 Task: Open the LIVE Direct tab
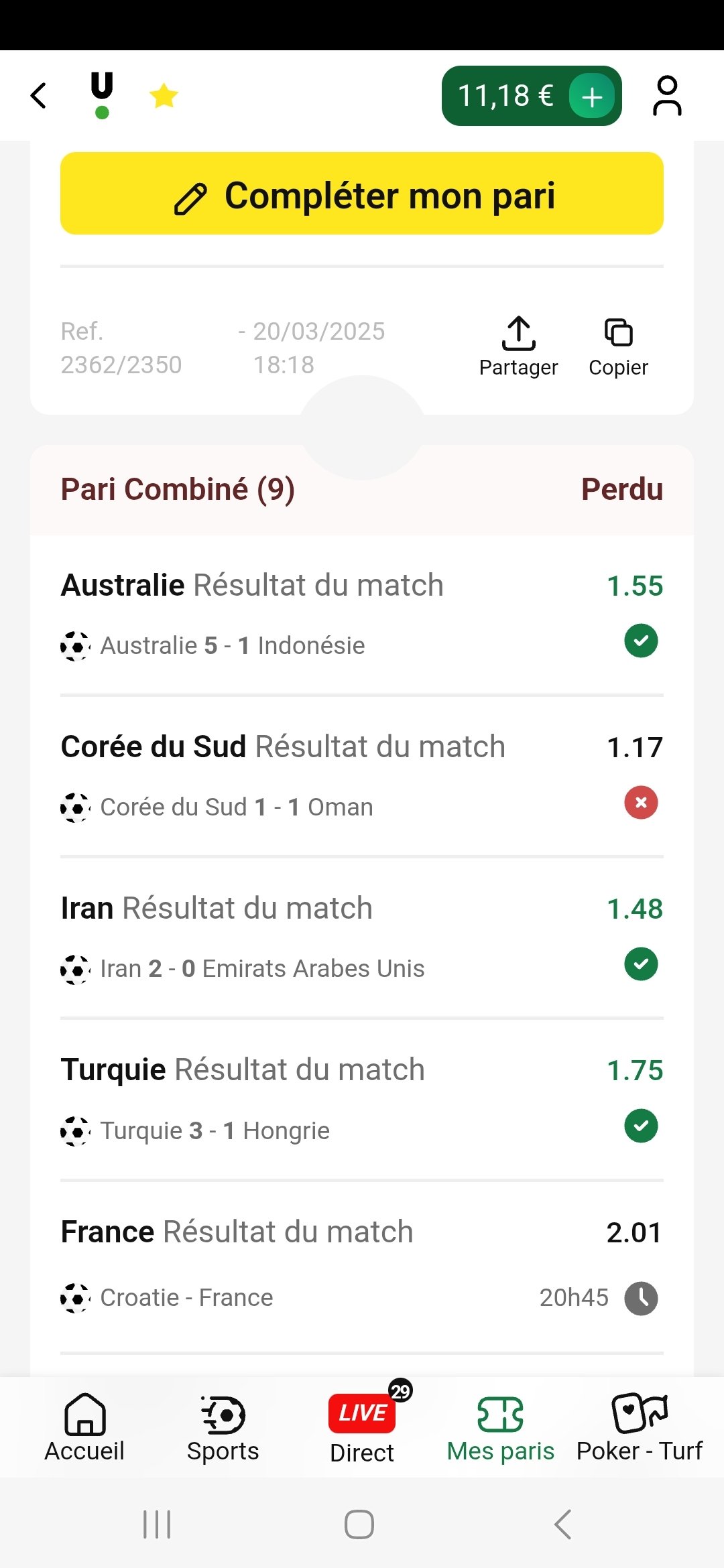362,1428
